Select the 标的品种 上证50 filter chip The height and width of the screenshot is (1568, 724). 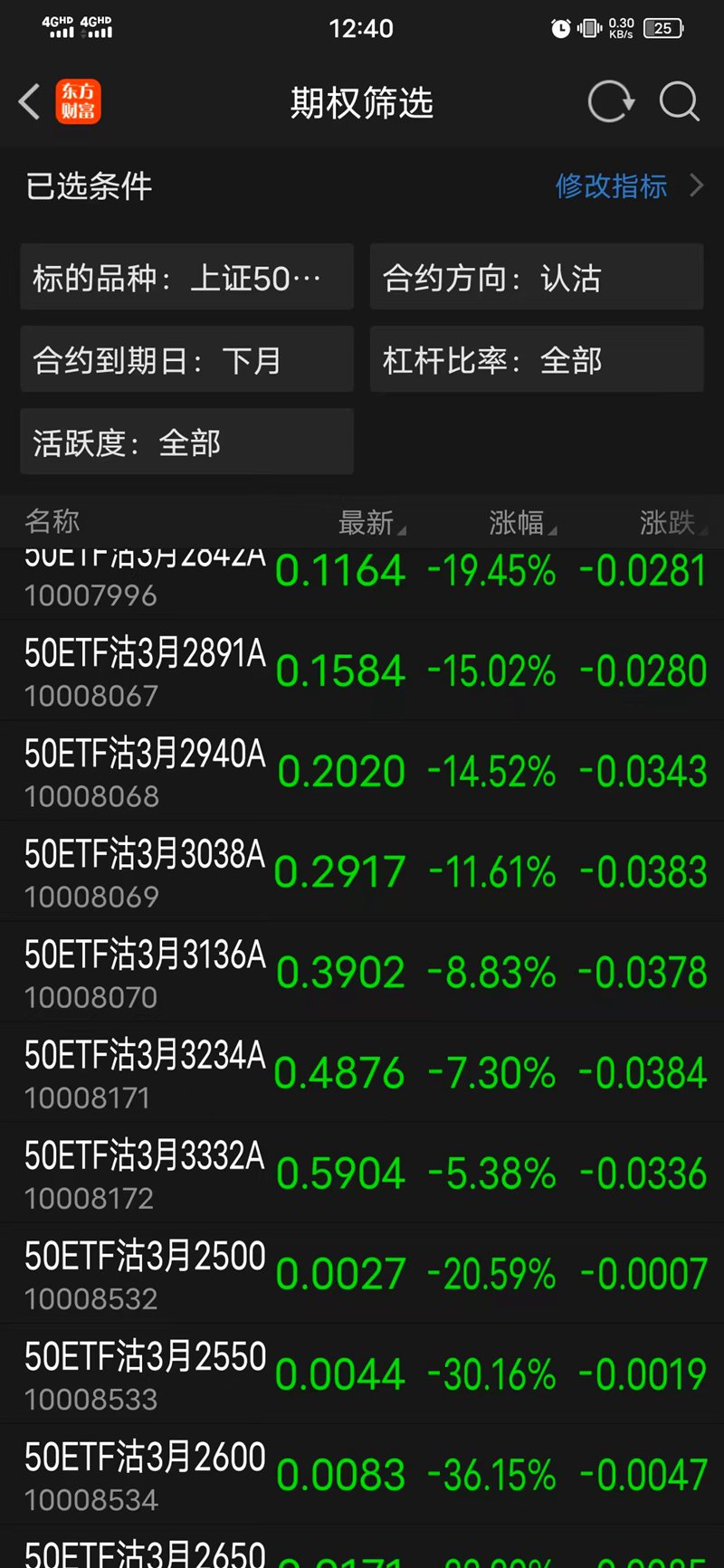coord(186,277)
